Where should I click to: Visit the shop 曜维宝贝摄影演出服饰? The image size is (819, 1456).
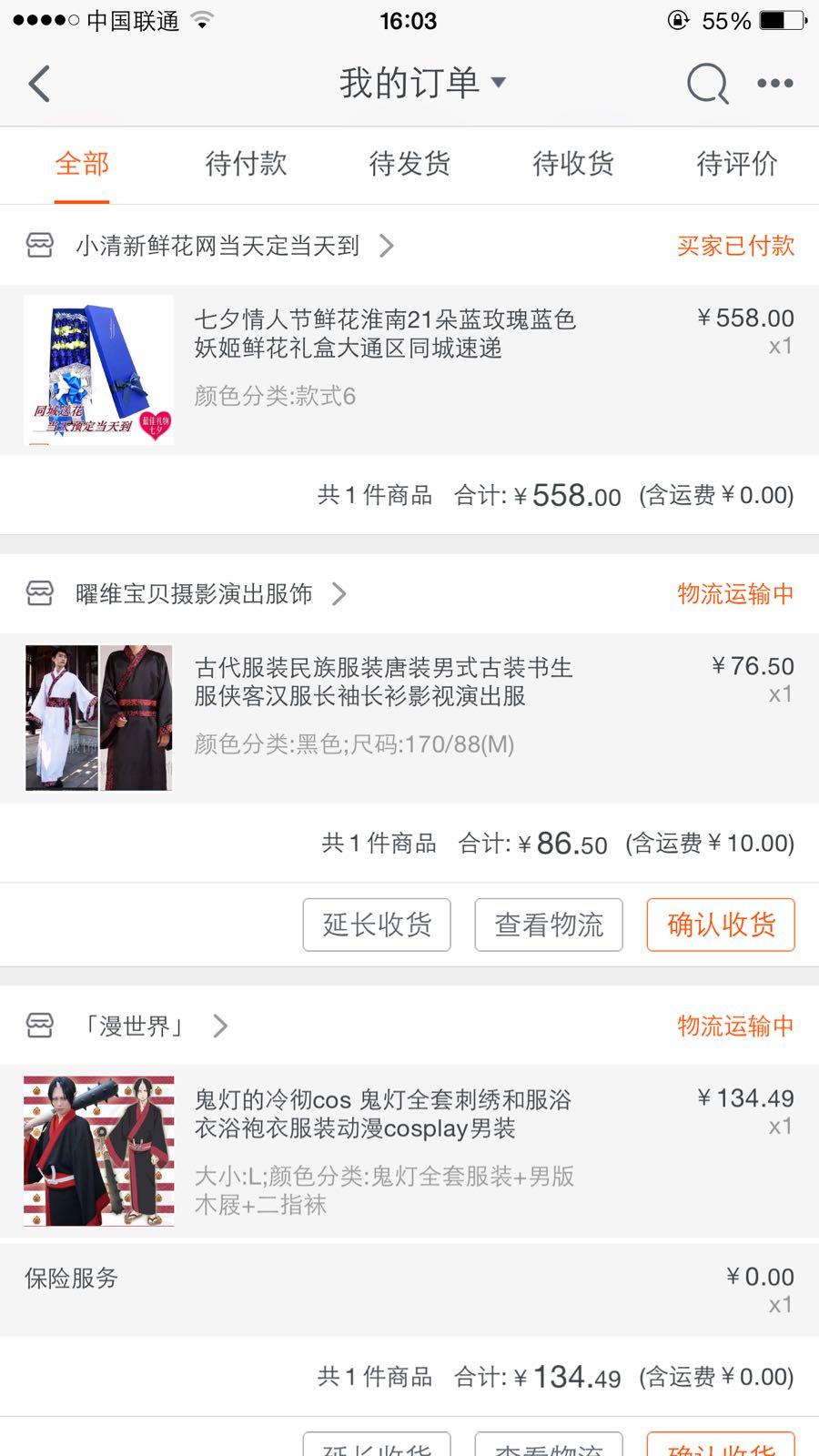(x=195, y=594)
